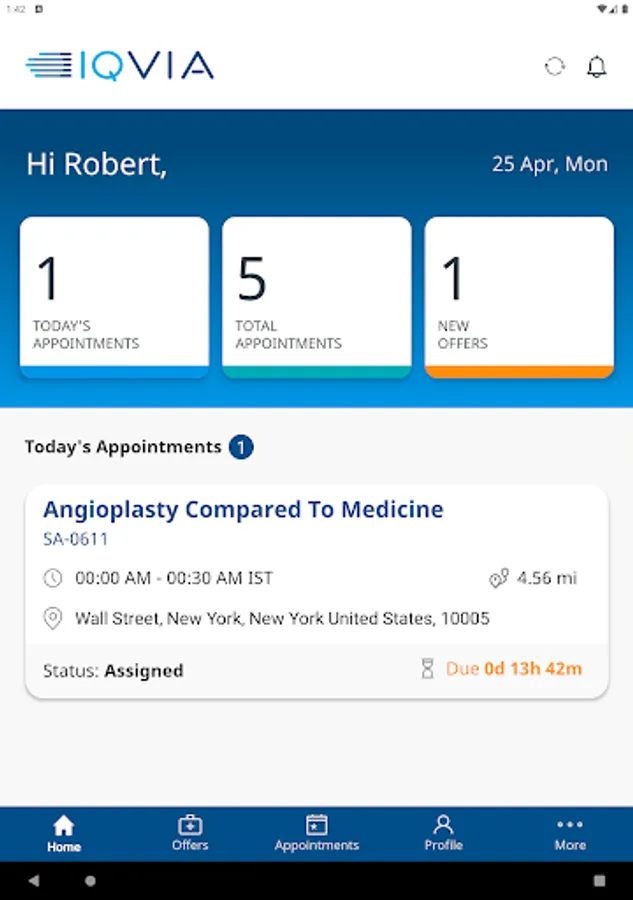The height and width of the screenshot is (900, 633).
Task: Open the notifications bell
Action: [x=597, y=67]
